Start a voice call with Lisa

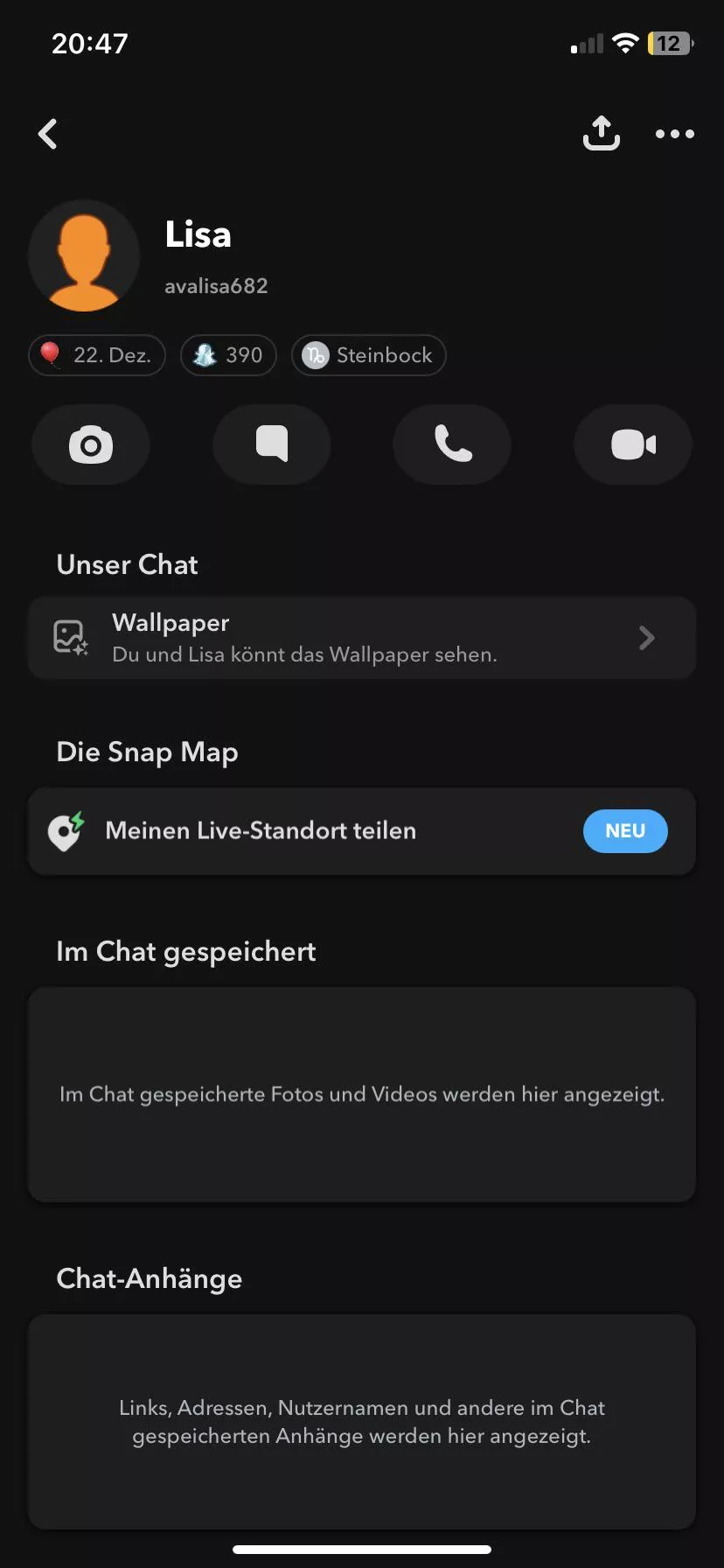coord(452,444)
